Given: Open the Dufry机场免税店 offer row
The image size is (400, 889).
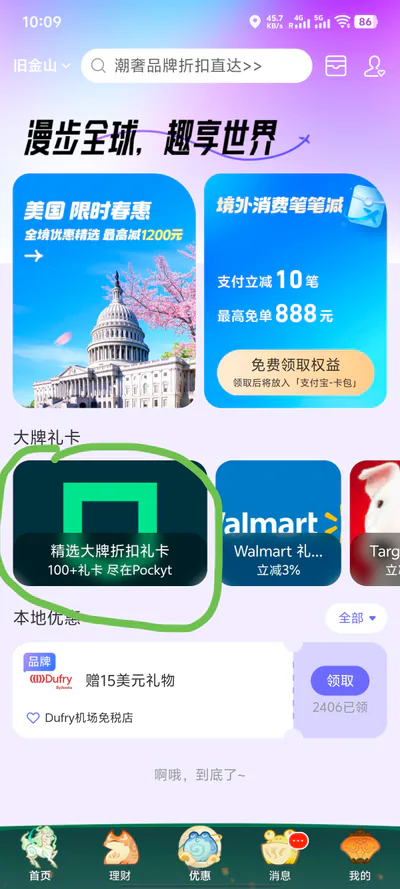Looking at the screenshot, I should [x=153, y=690].
